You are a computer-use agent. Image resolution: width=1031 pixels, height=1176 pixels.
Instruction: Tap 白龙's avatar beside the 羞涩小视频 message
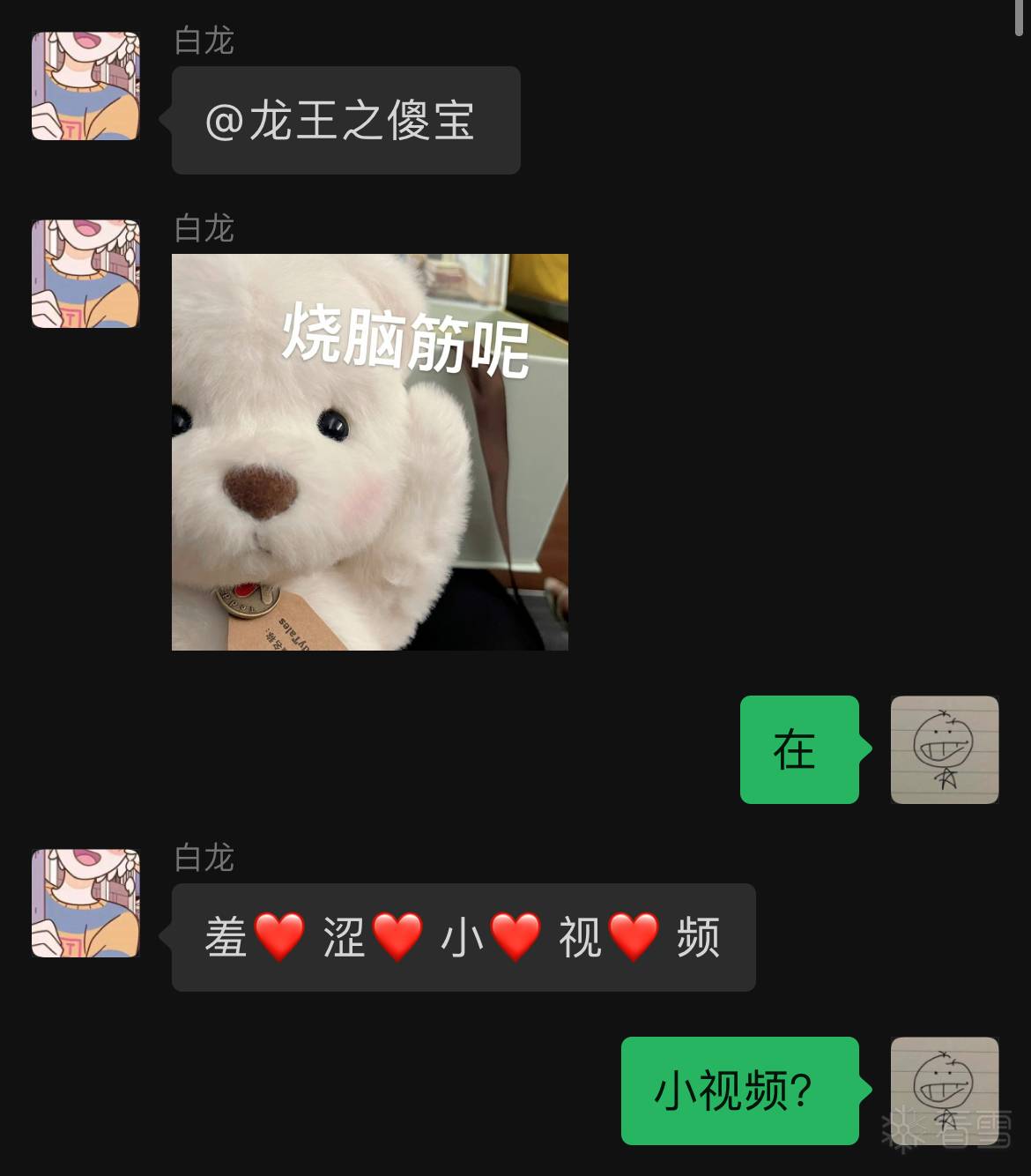coord(85,903)
